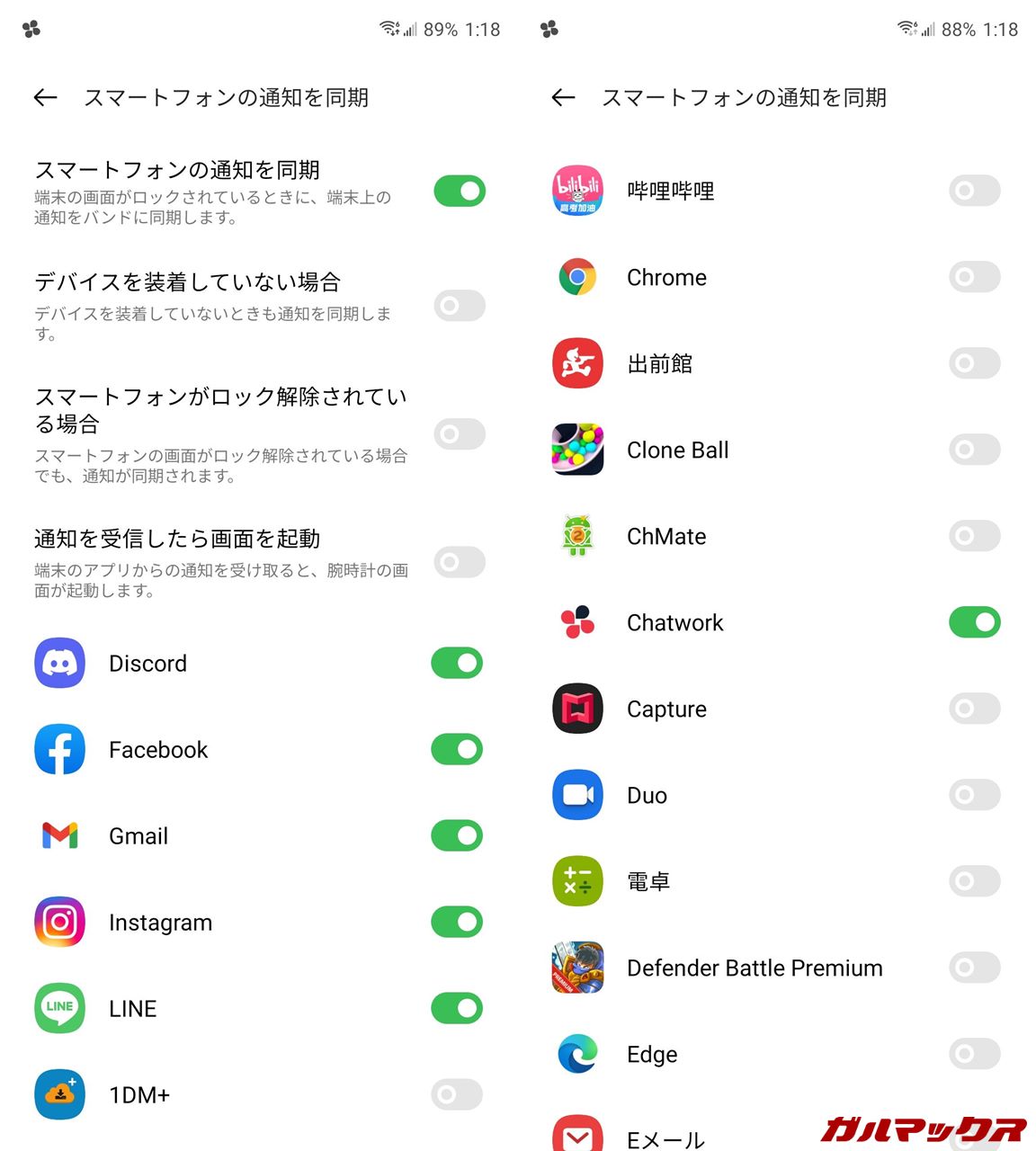Switch off Gmail notifications
The height and width of the screenshot is (1151, 1036).
(x=457, y=836)
